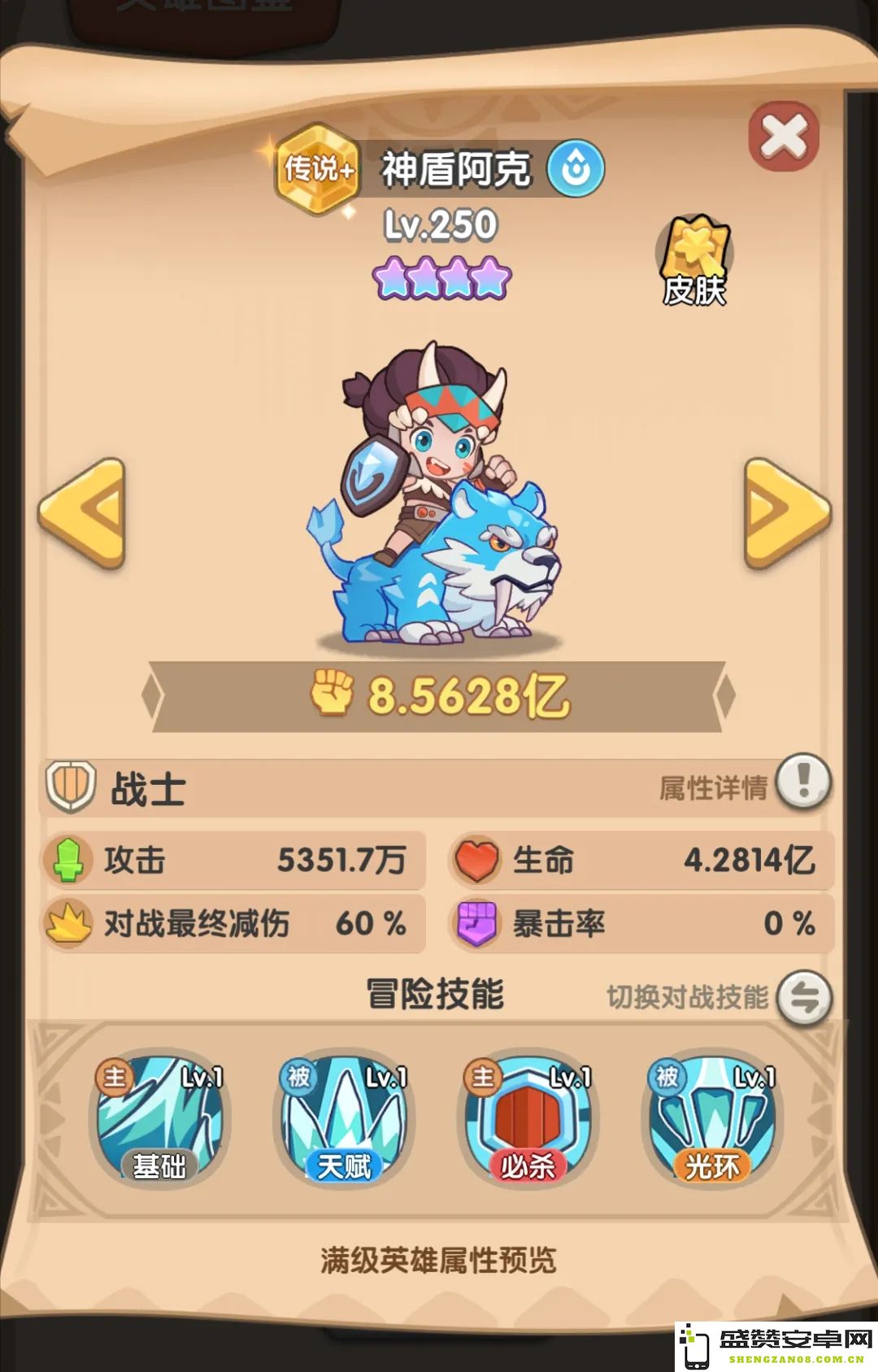Screen dimensions: 878x1372
Task: Close the hero detail panel
Action: coord(783,136)
